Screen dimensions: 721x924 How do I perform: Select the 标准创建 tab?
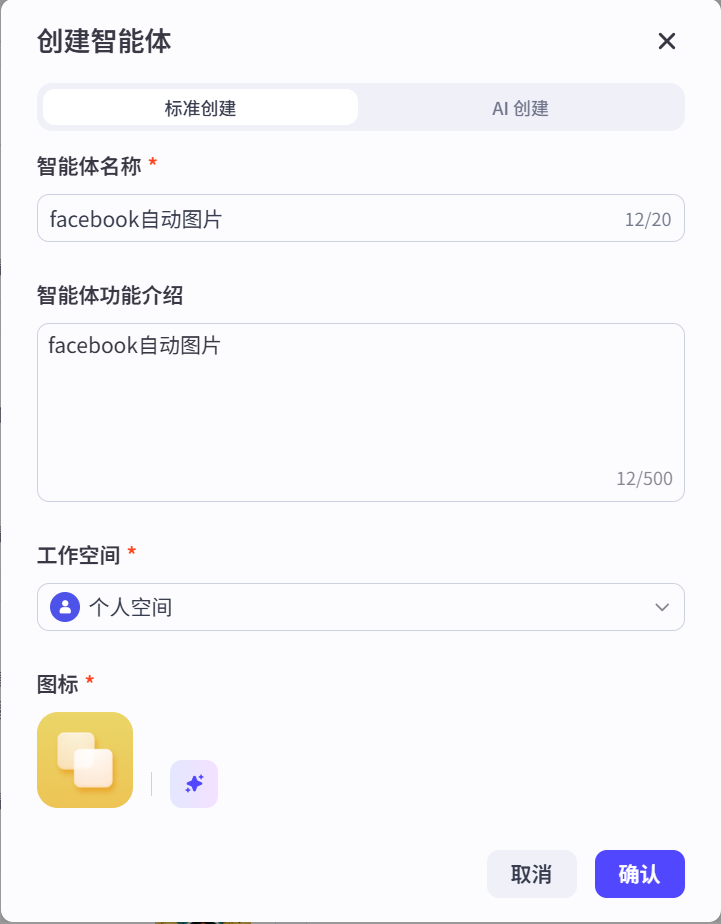198,108
